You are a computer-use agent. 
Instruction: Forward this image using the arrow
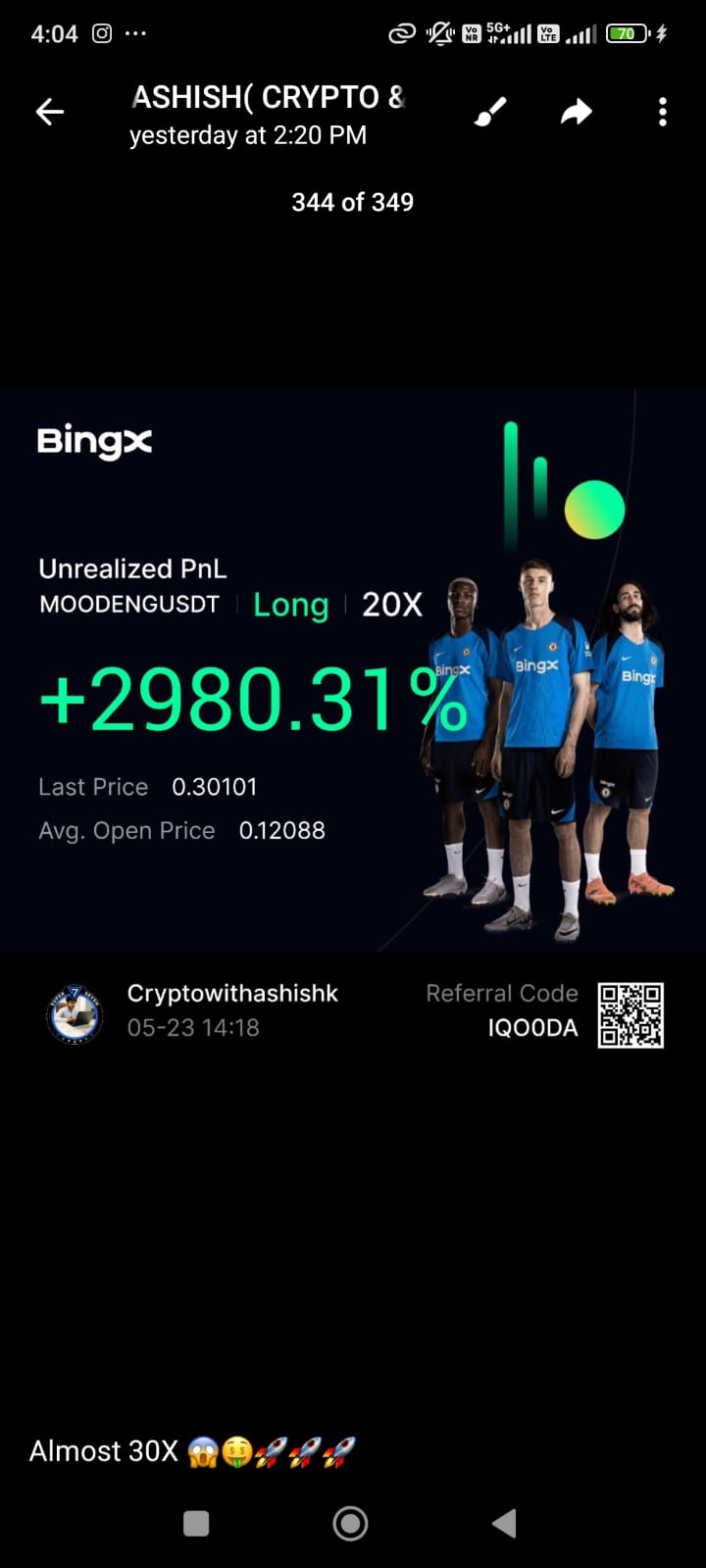[x=577, y=113]
